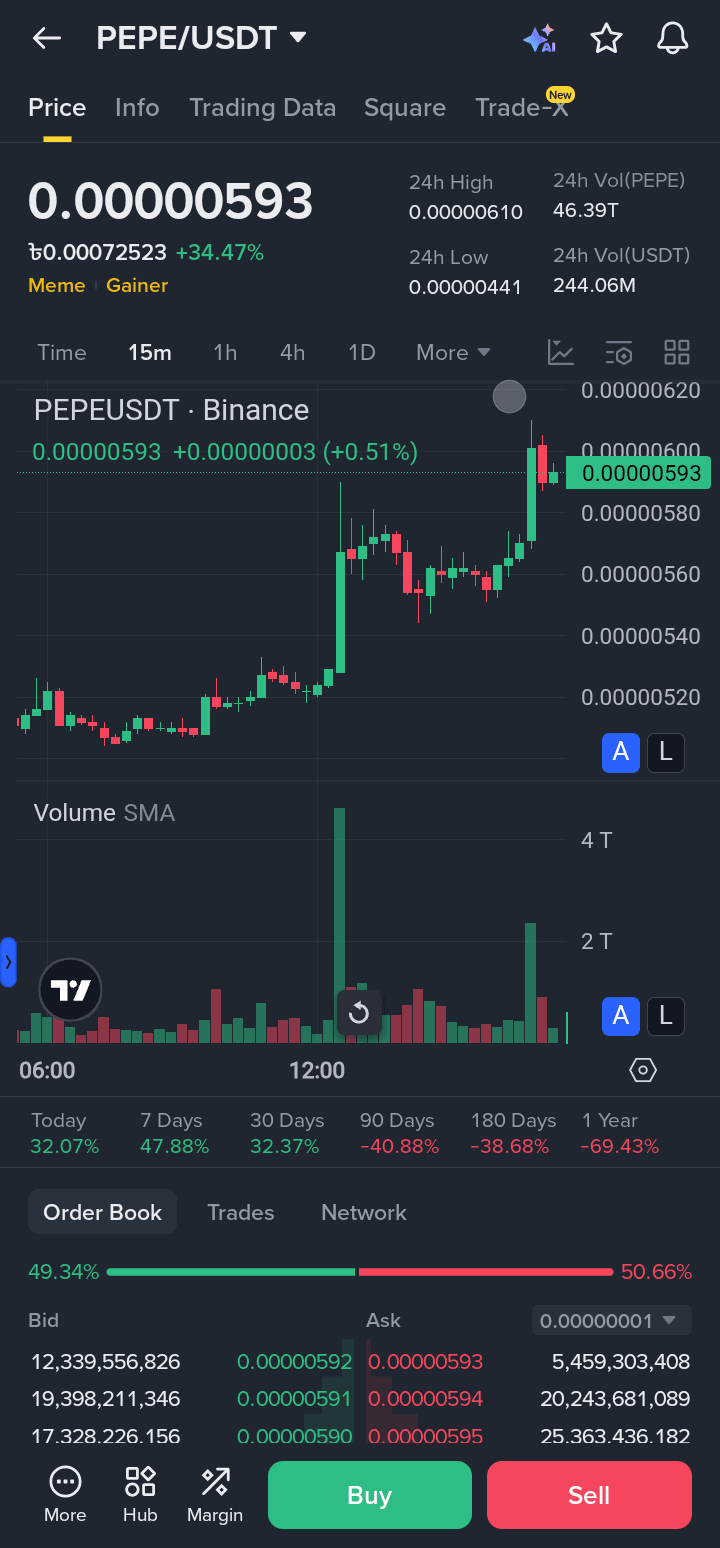This screenshot has width=720, height=1548.
Task: Select the 1h chart interval
Action: point(225,352)
